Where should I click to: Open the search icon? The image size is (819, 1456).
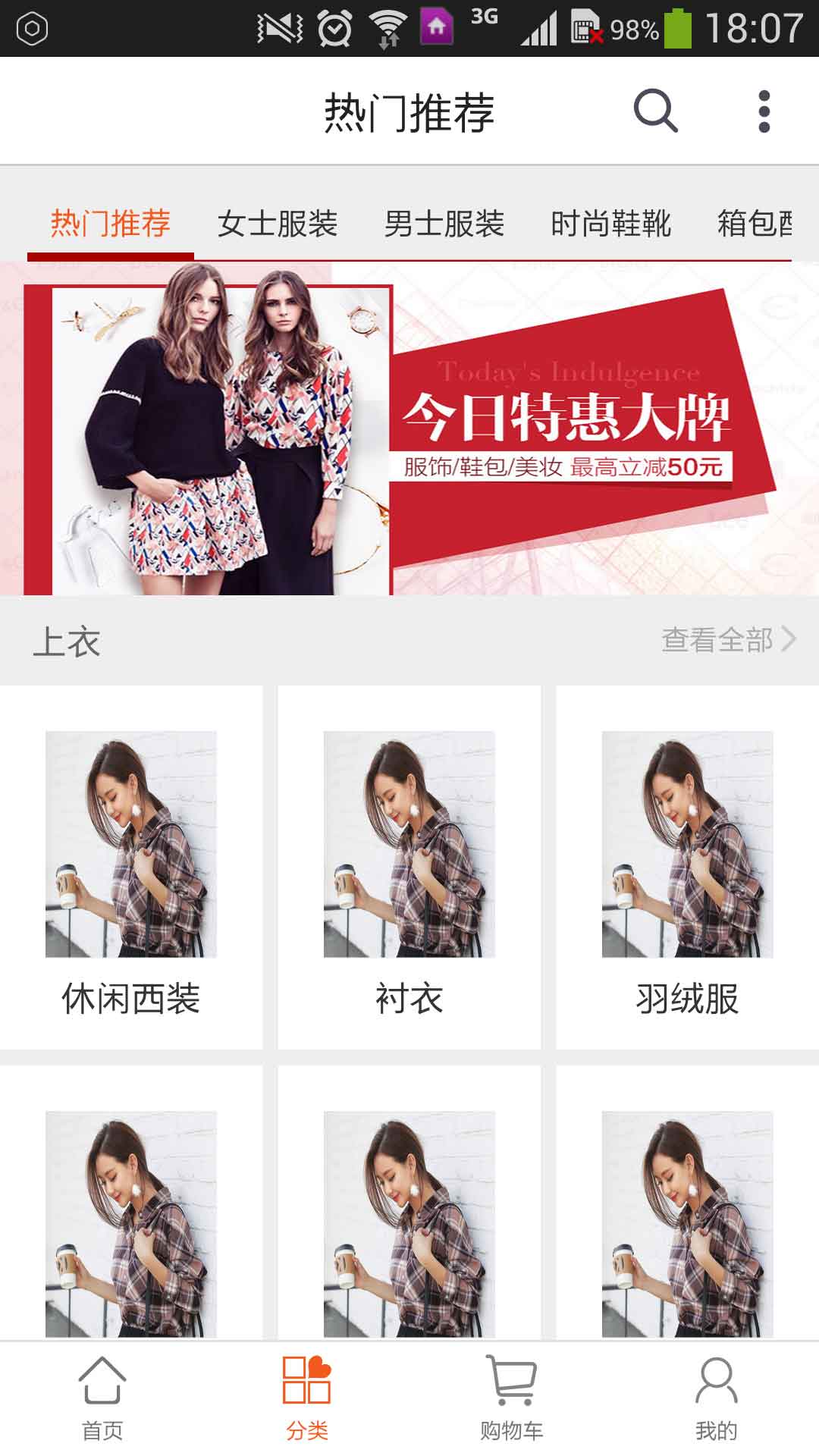(655, 111)
